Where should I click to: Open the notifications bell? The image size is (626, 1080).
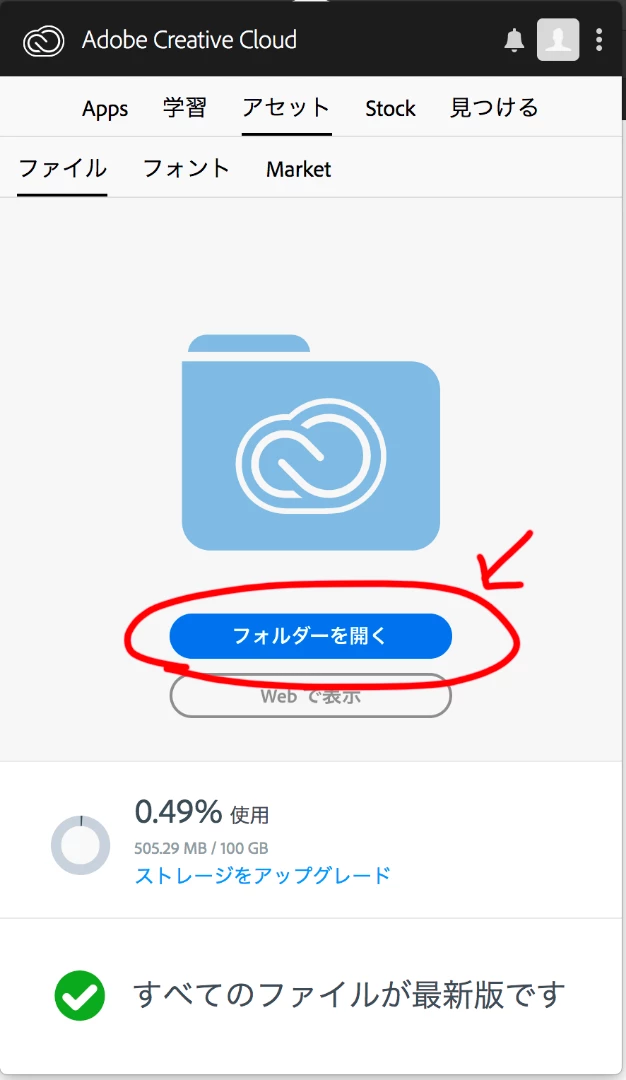tap(514, 40)
